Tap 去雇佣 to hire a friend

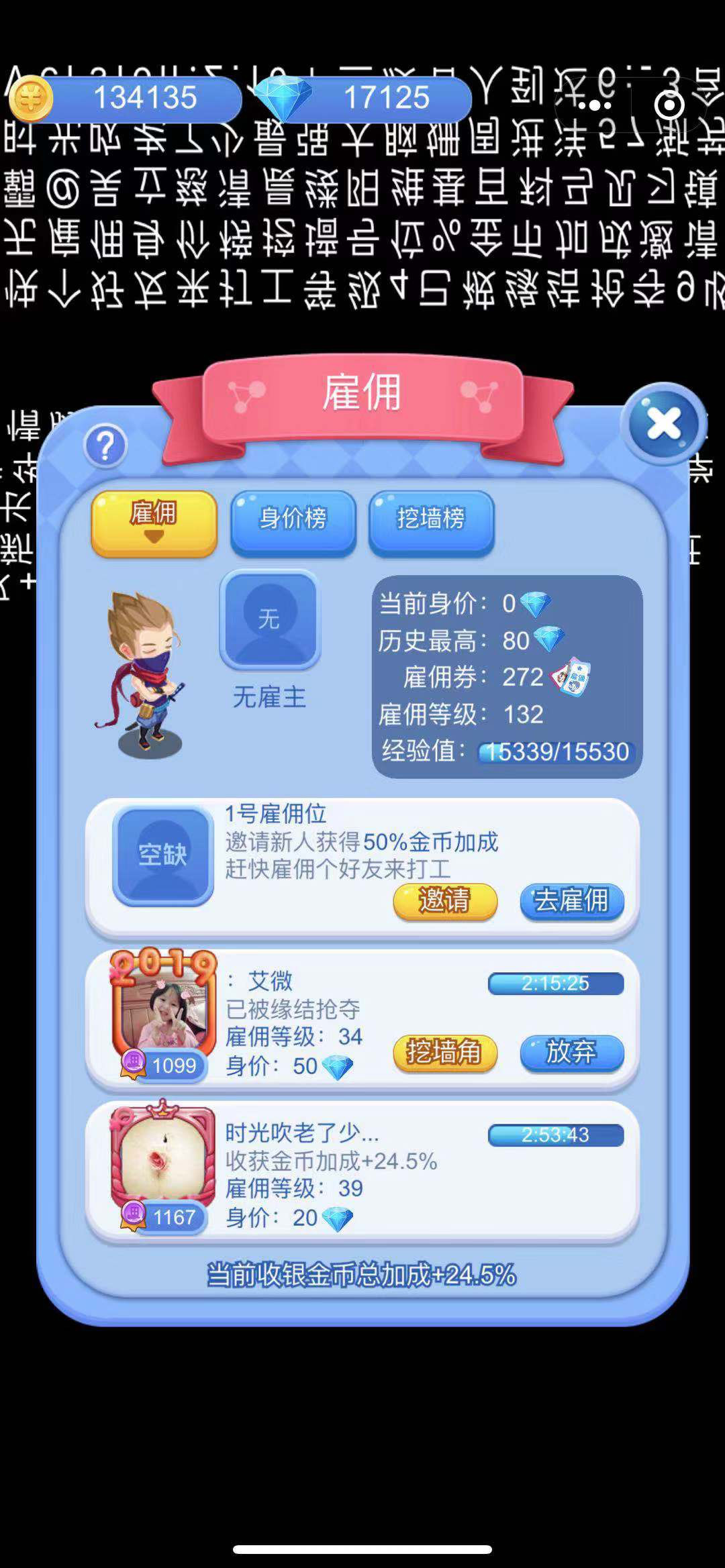pos(571,901)
